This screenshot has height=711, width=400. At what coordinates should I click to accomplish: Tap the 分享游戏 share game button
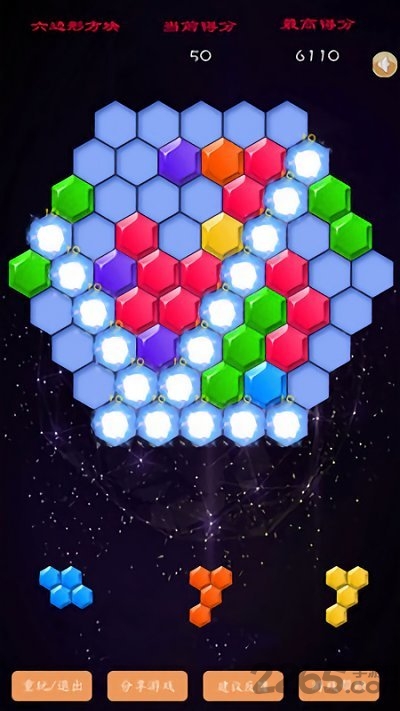click(147, 686)
